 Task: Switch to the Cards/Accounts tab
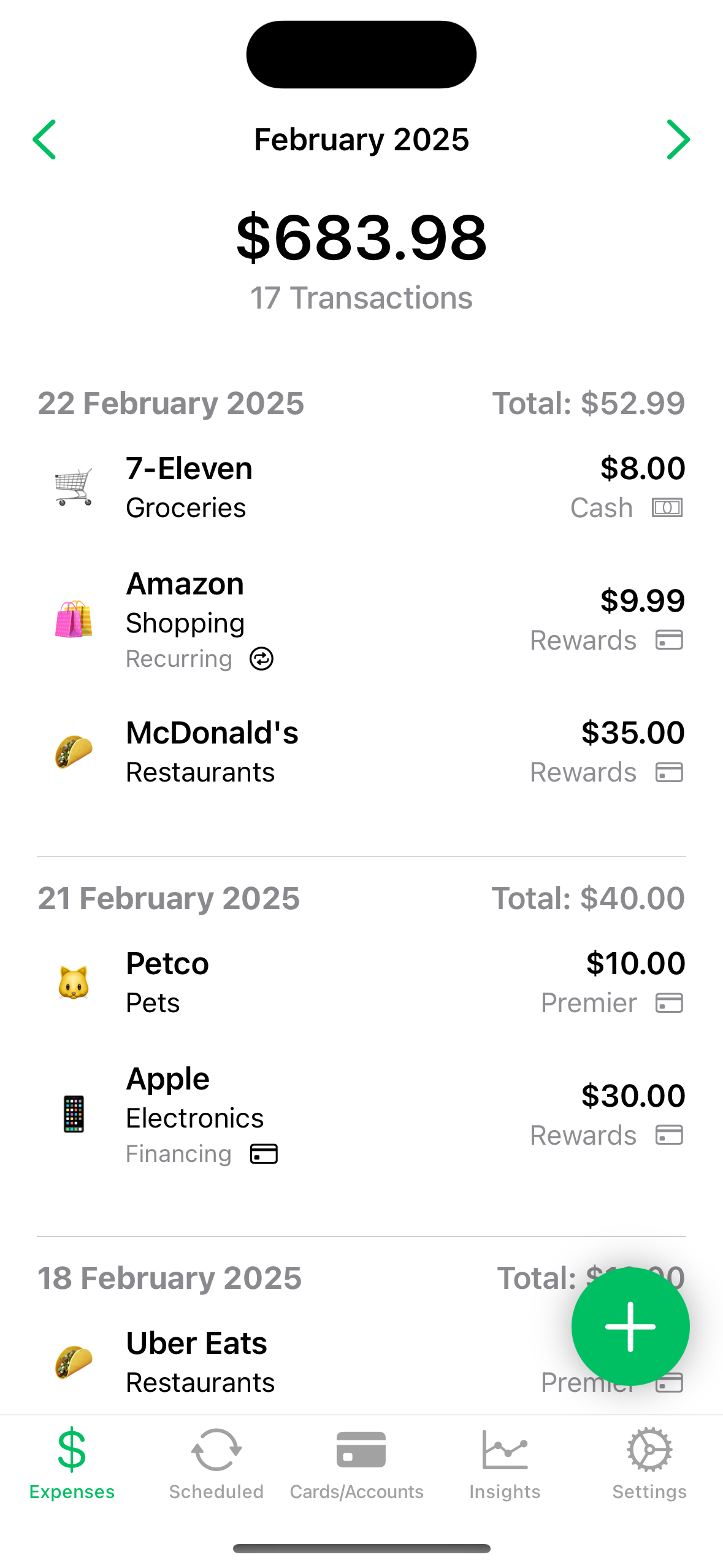point(357,1464)
